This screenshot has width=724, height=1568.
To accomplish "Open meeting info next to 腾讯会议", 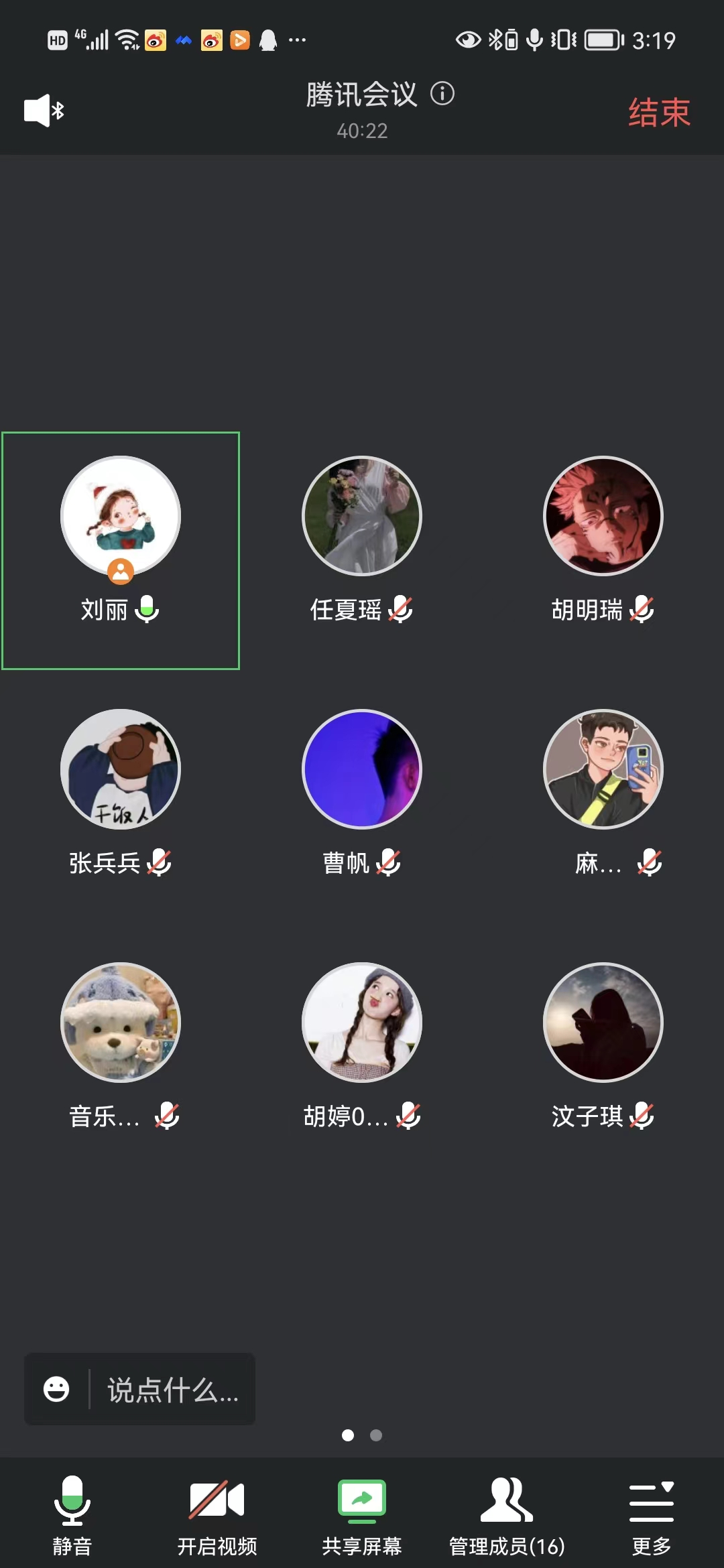I will click(x=442, y=94).
